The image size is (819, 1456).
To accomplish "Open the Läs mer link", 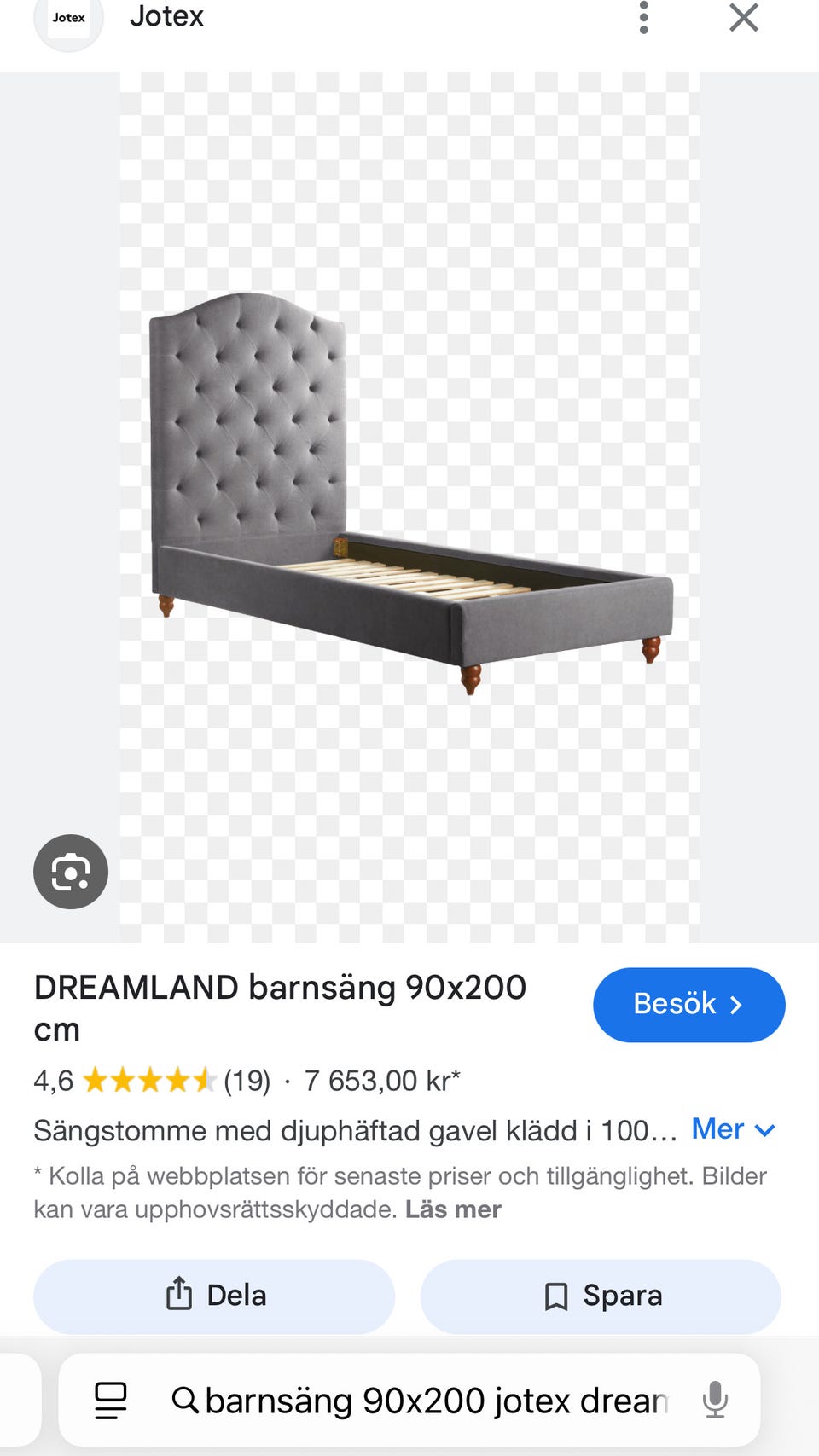I will (x=453, y=1209).
